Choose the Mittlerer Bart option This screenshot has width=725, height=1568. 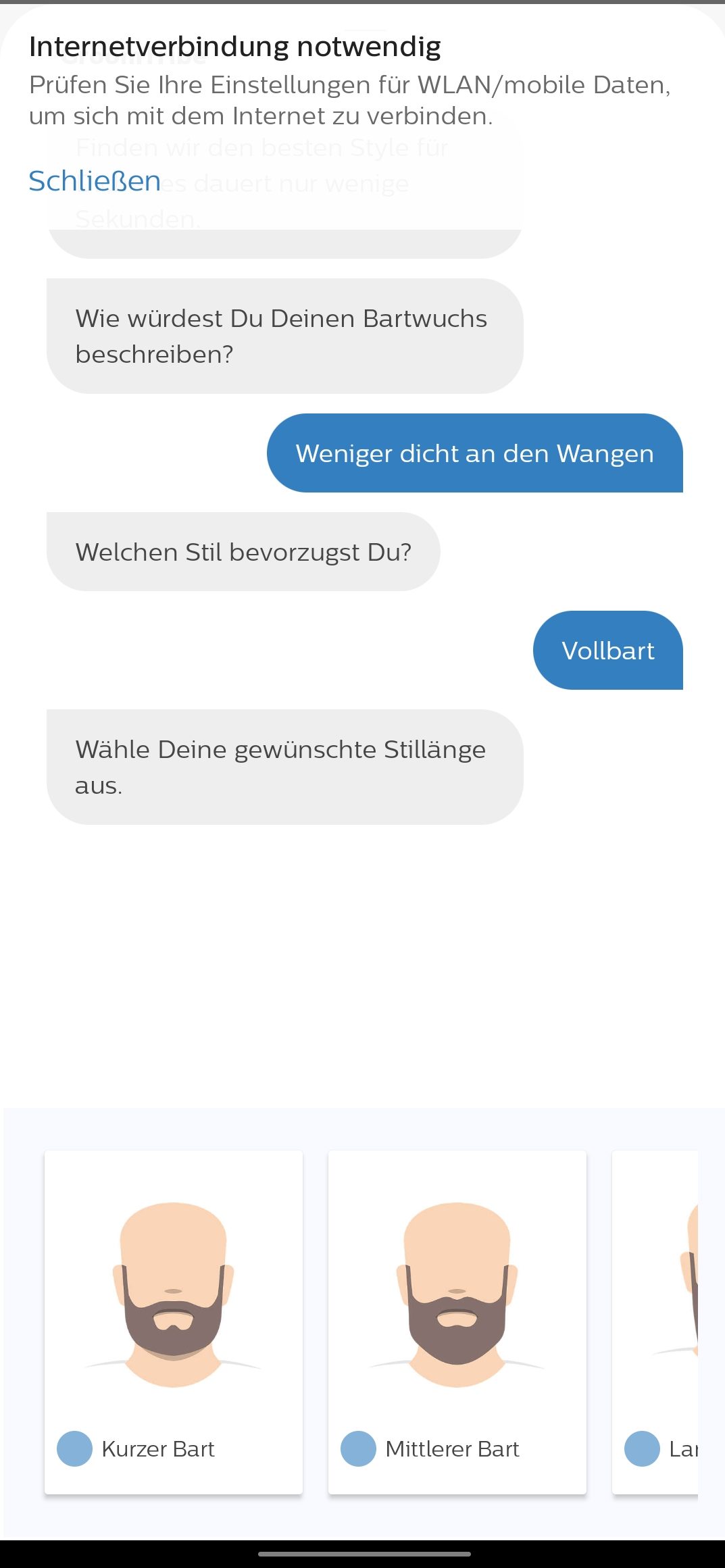(x=457, y=1322)
